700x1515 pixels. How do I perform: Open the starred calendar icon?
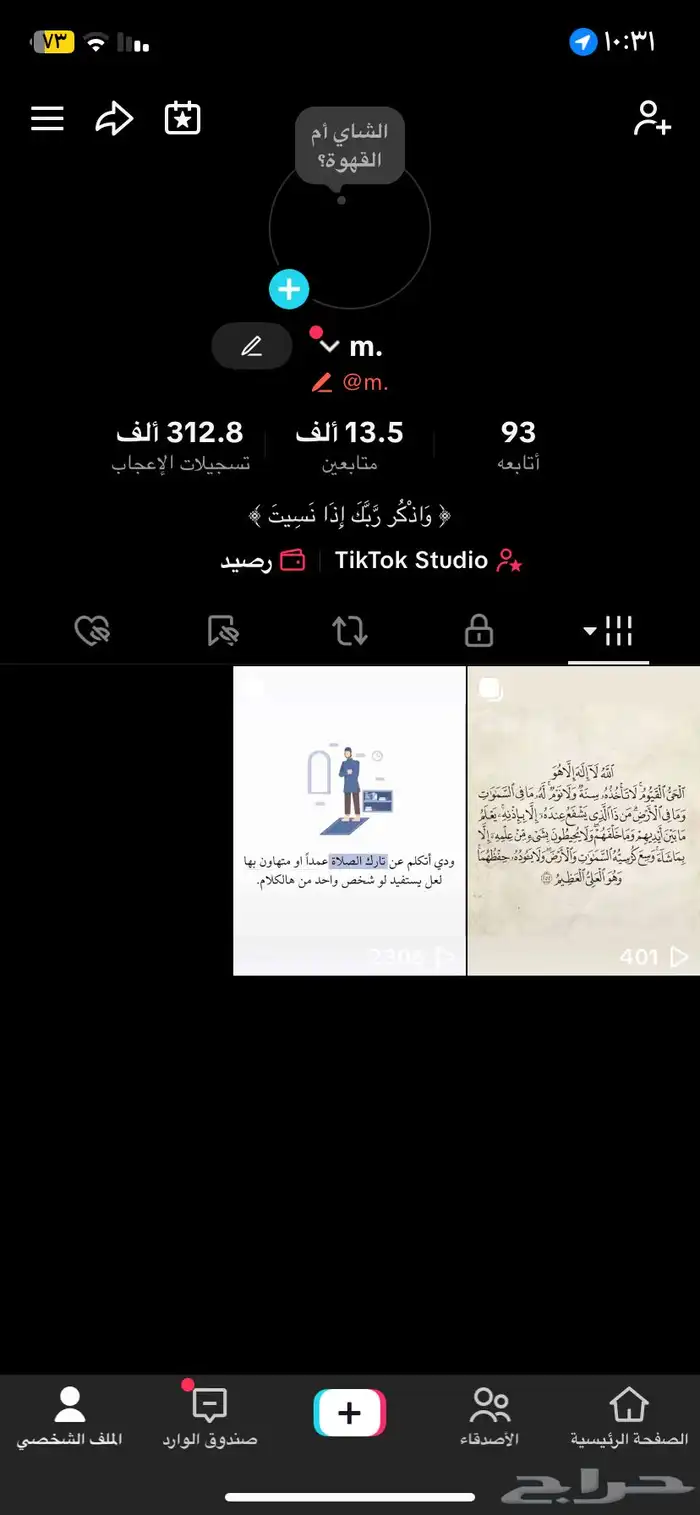(182, 119)
